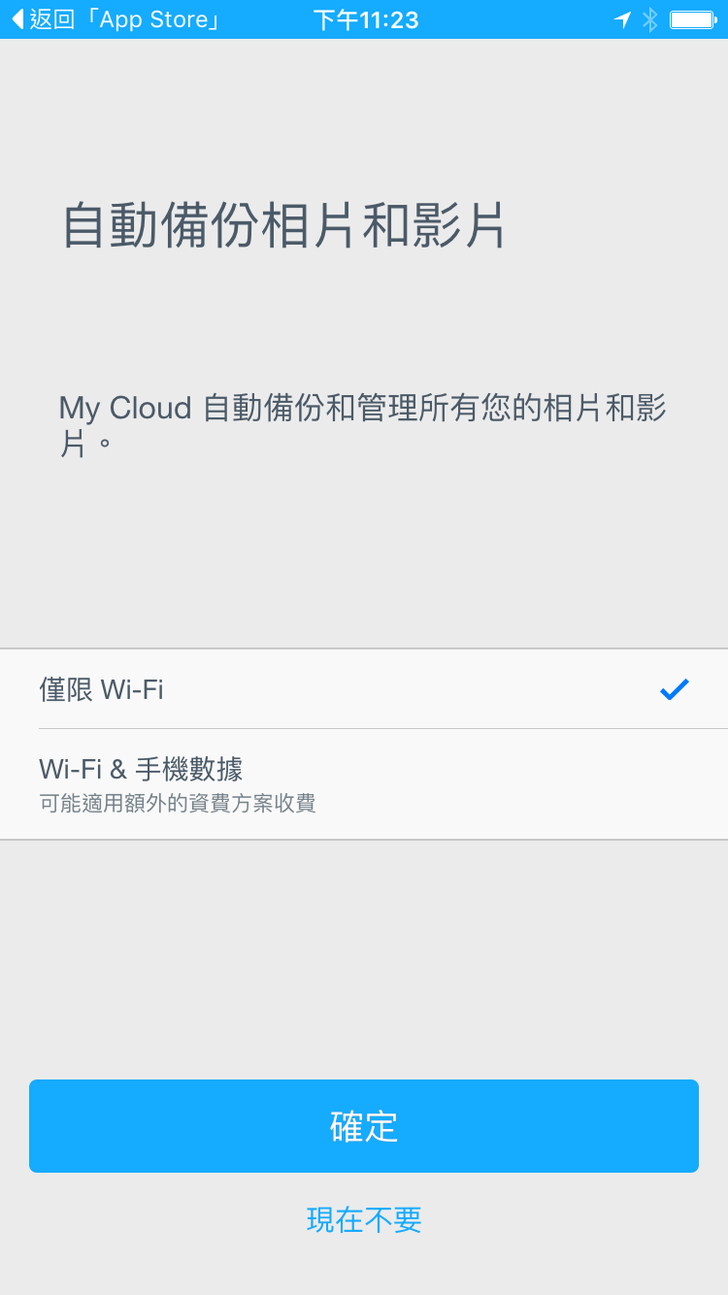Viewport: 728px width, 1295px height.
Task: Select the 僅限 Wi-Fi backup option
Action: click(363, 689)
